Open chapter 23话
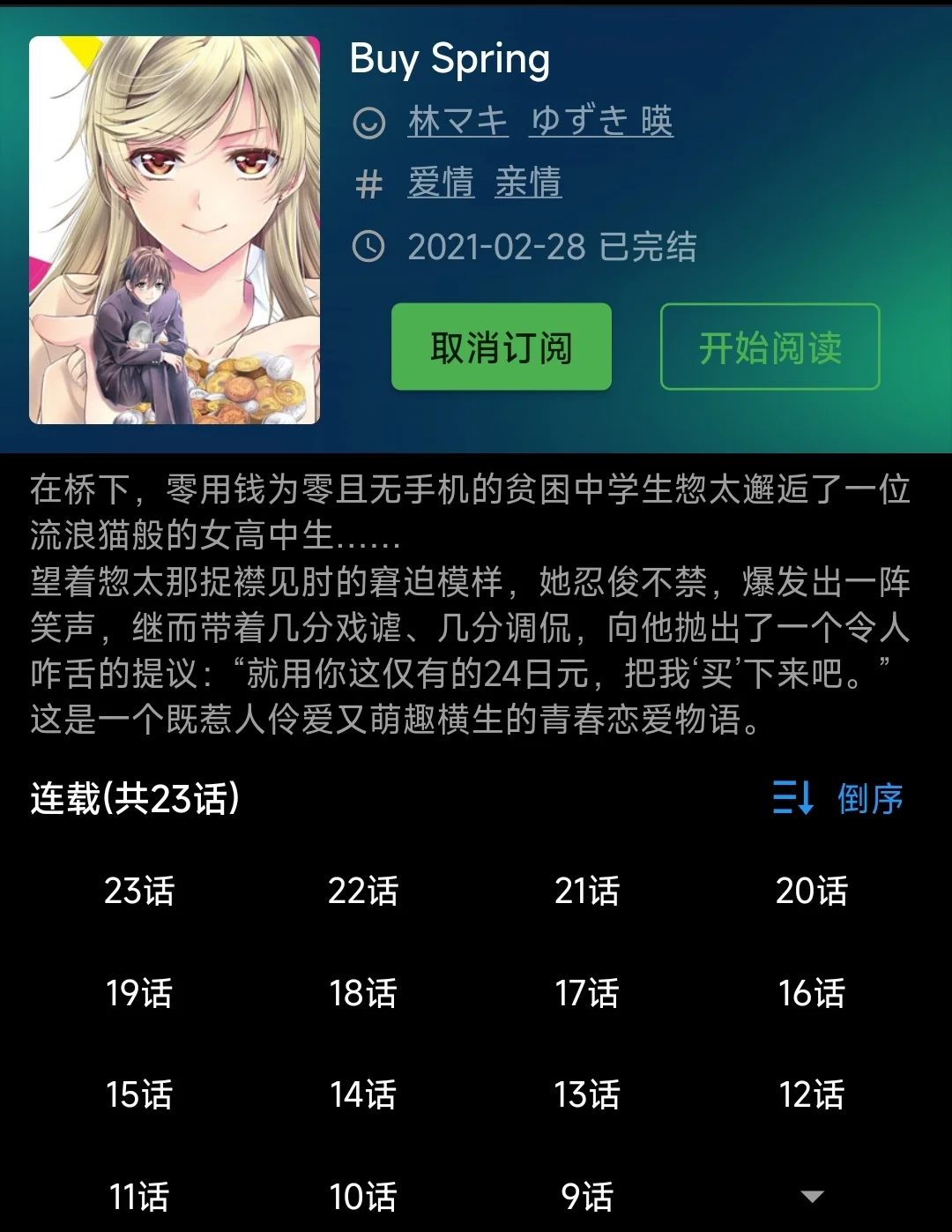The image size is (952, 1232). point(139,891)
